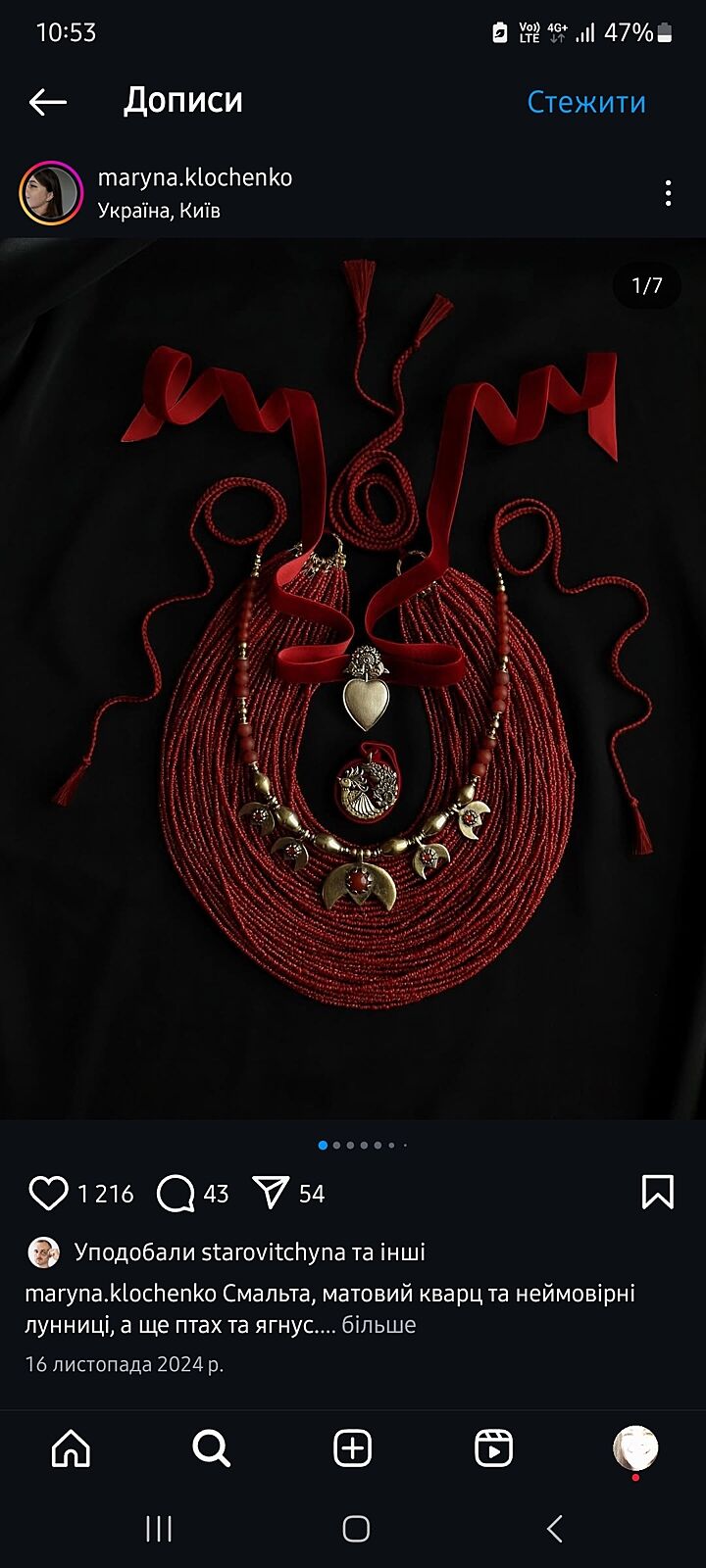Switch to the Reels tab
The width and height of the screenshot is (706, 1568).
[x=493, y=1447]
